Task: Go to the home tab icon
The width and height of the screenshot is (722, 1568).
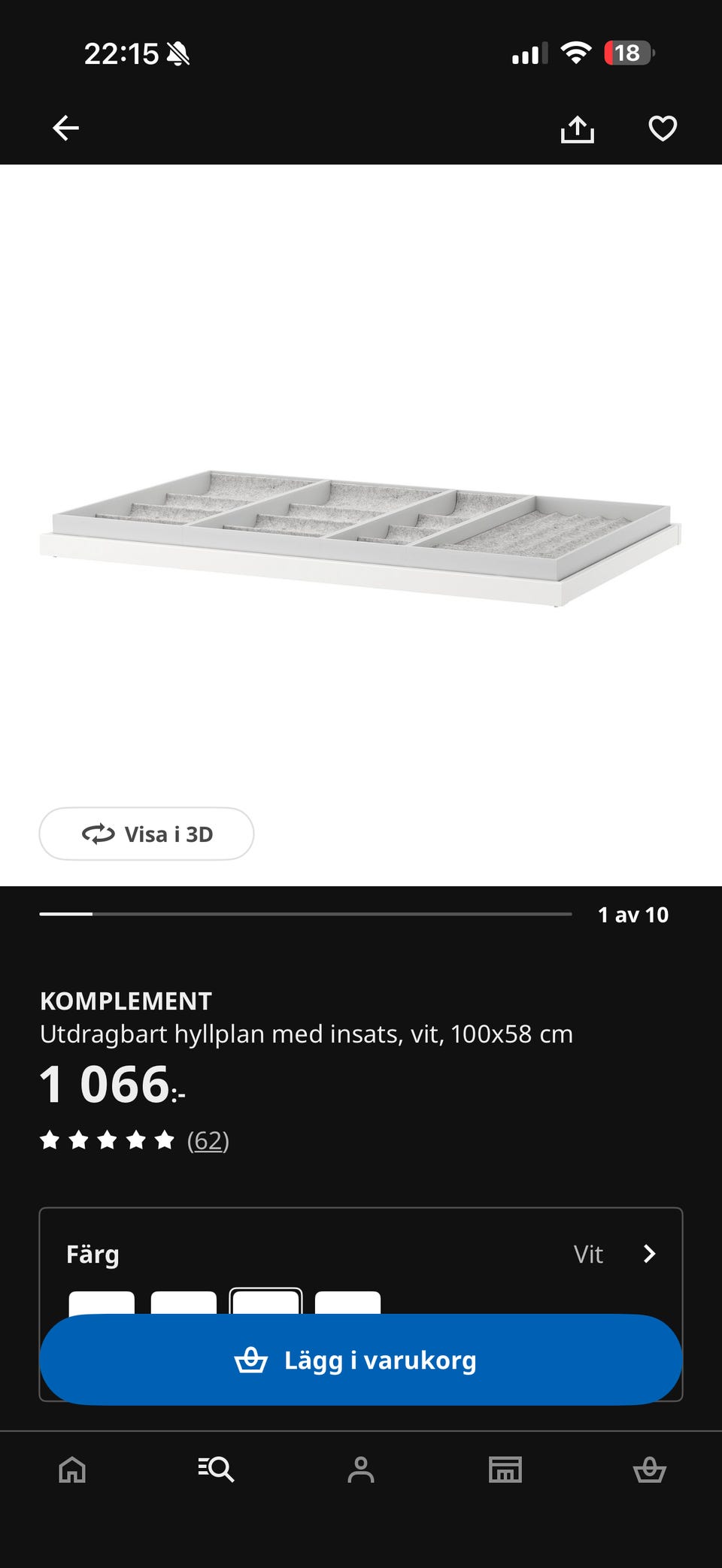Action: coord(72,1471)
